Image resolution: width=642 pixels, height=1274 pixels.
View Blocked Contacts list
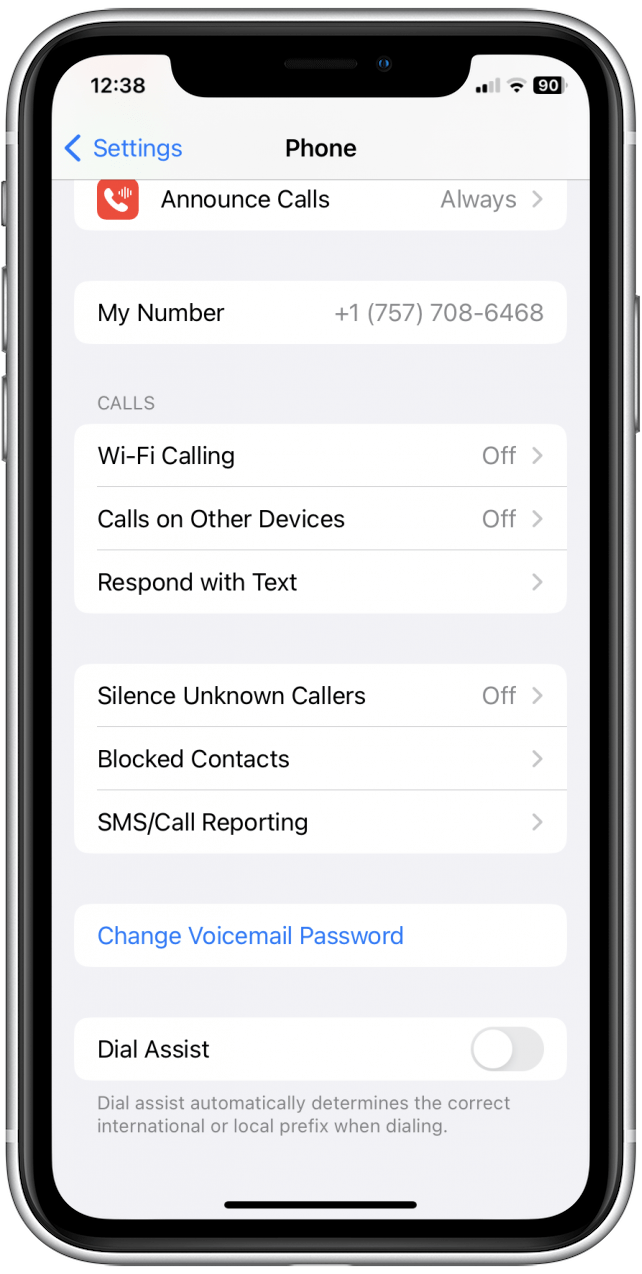pyautogui.click(x=320, y=759)
